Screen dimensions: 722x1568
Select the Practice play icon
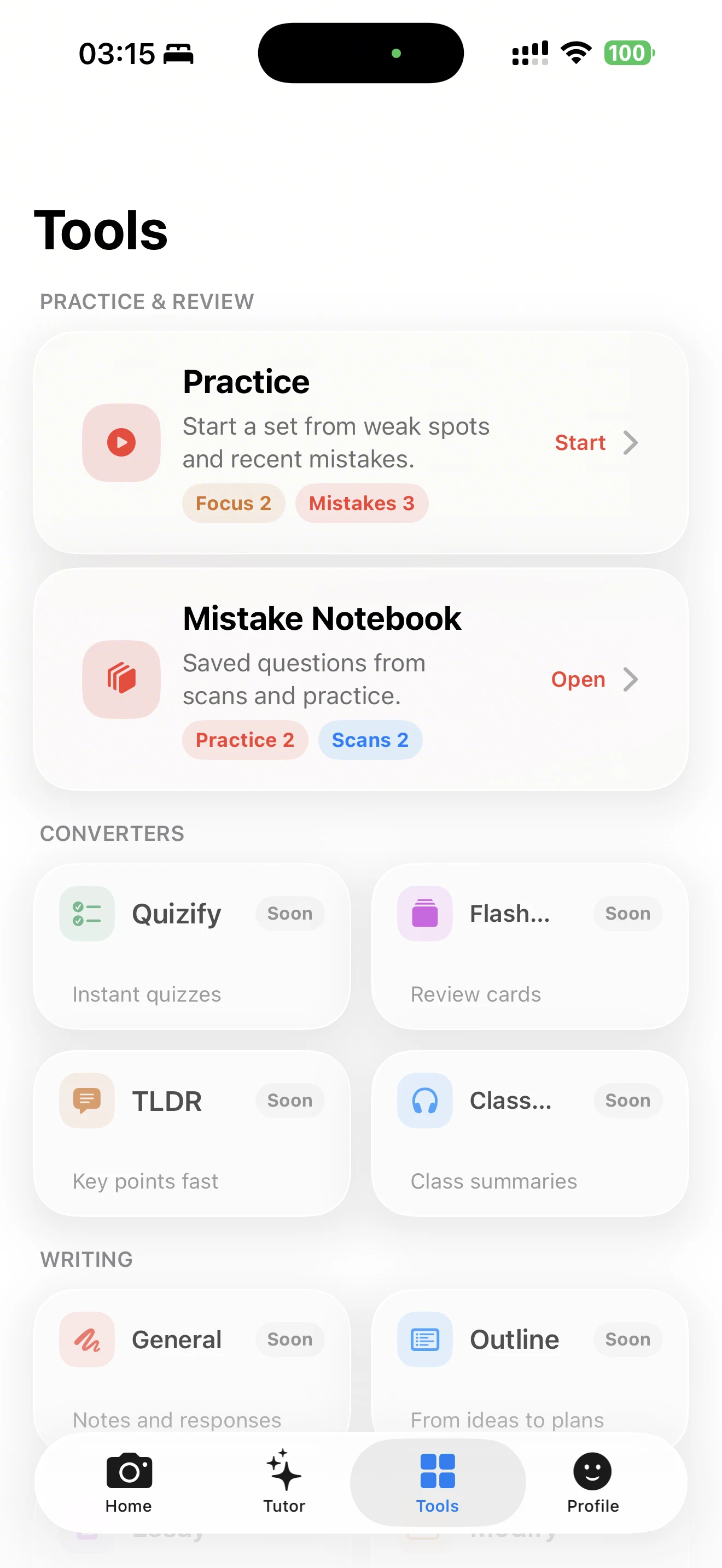click(x=121, y=442)
